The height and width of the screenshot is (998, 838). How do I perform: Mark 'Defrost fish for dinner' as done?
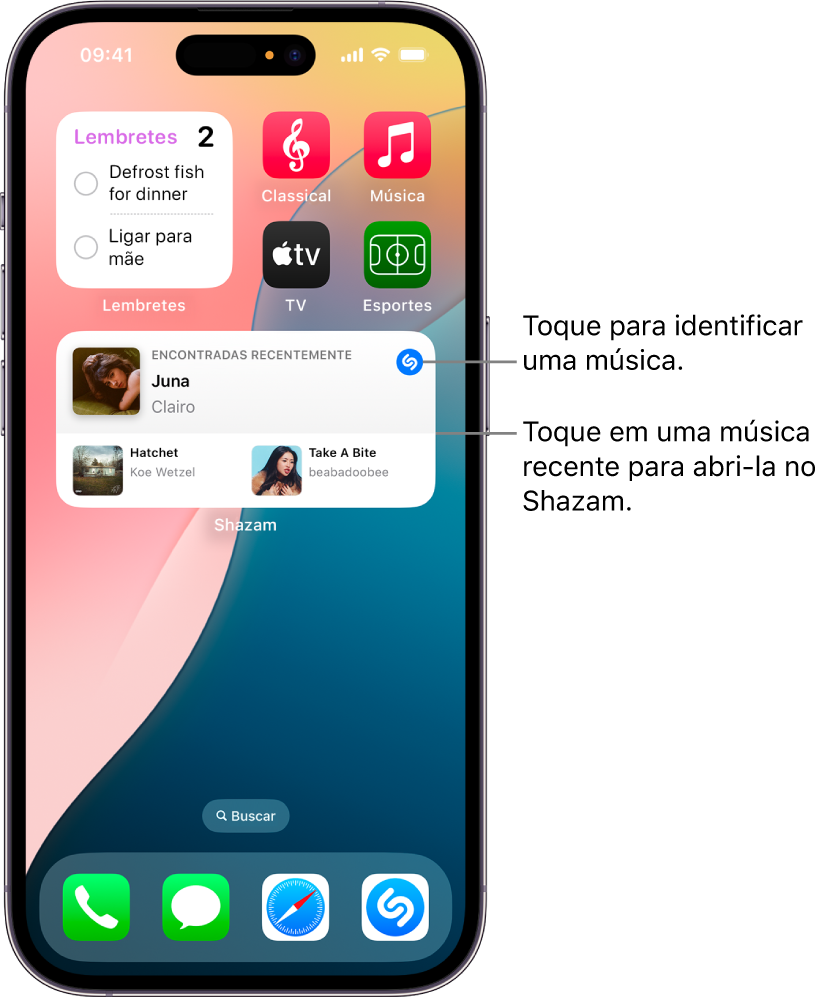[x=87, y=184]
